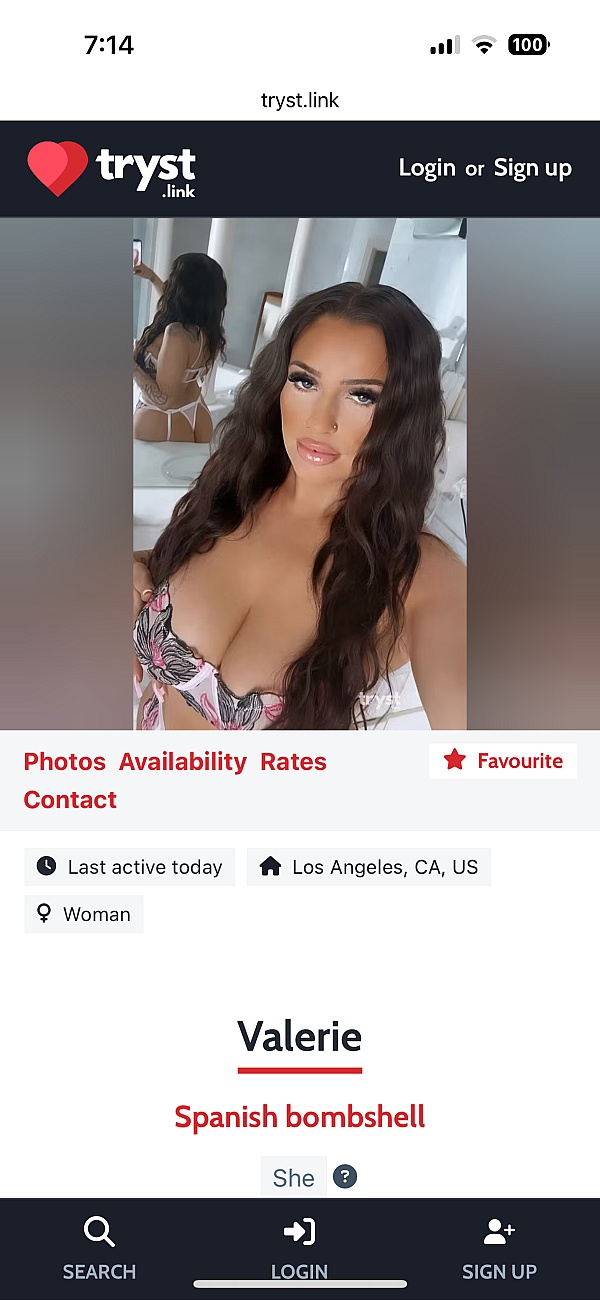Add this profile to Favourite
This screenshot has height=1300, width=600.
[x=503, y=761]
